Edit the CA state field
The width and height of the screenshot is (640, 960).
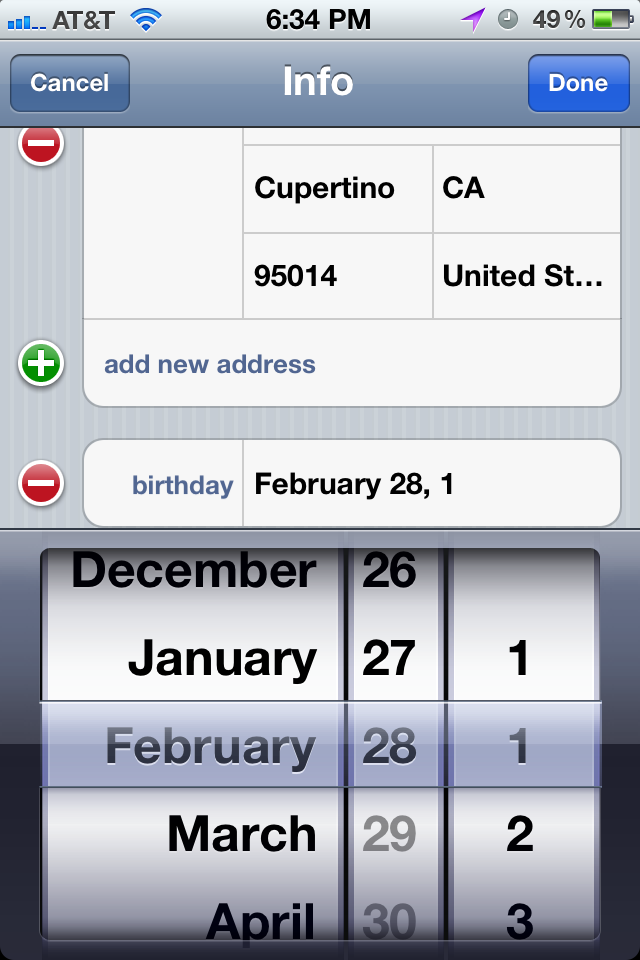pos(526,188)
